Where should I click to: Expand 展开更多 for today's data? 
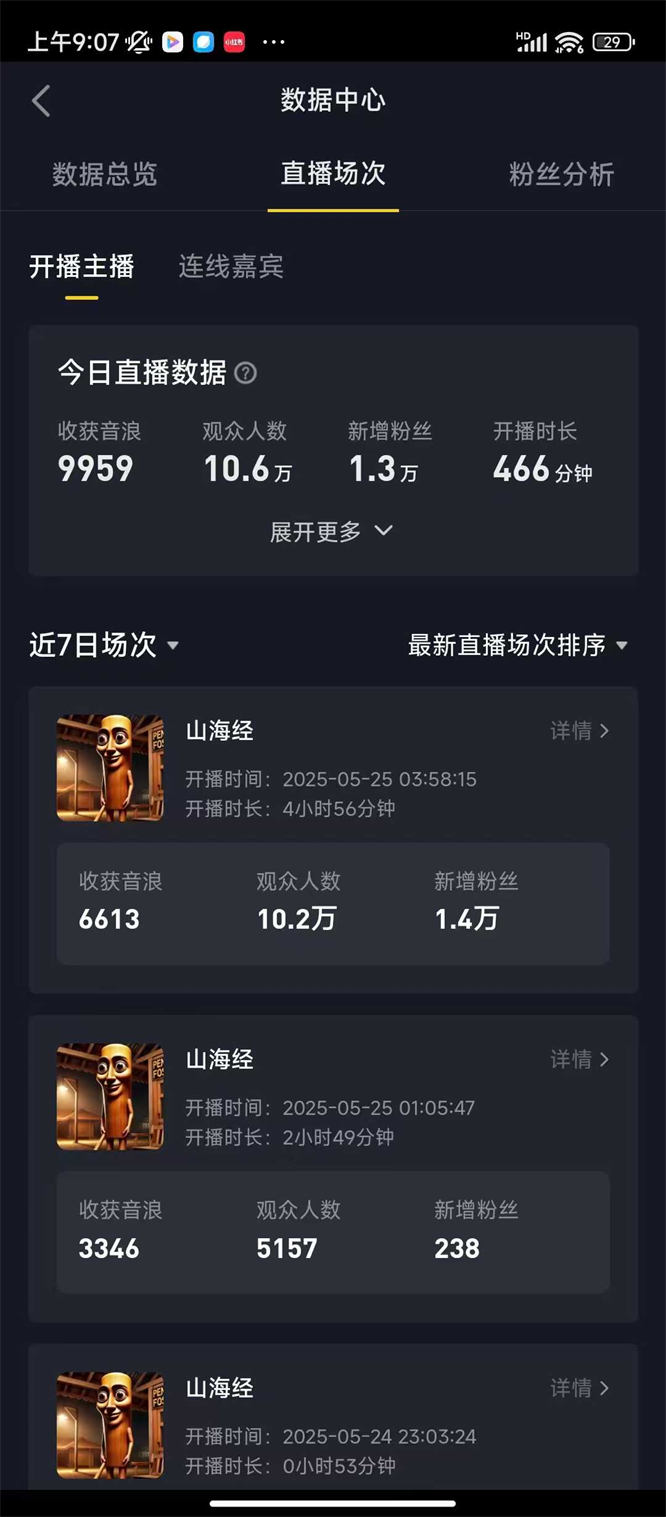click(x=332, y=531)
